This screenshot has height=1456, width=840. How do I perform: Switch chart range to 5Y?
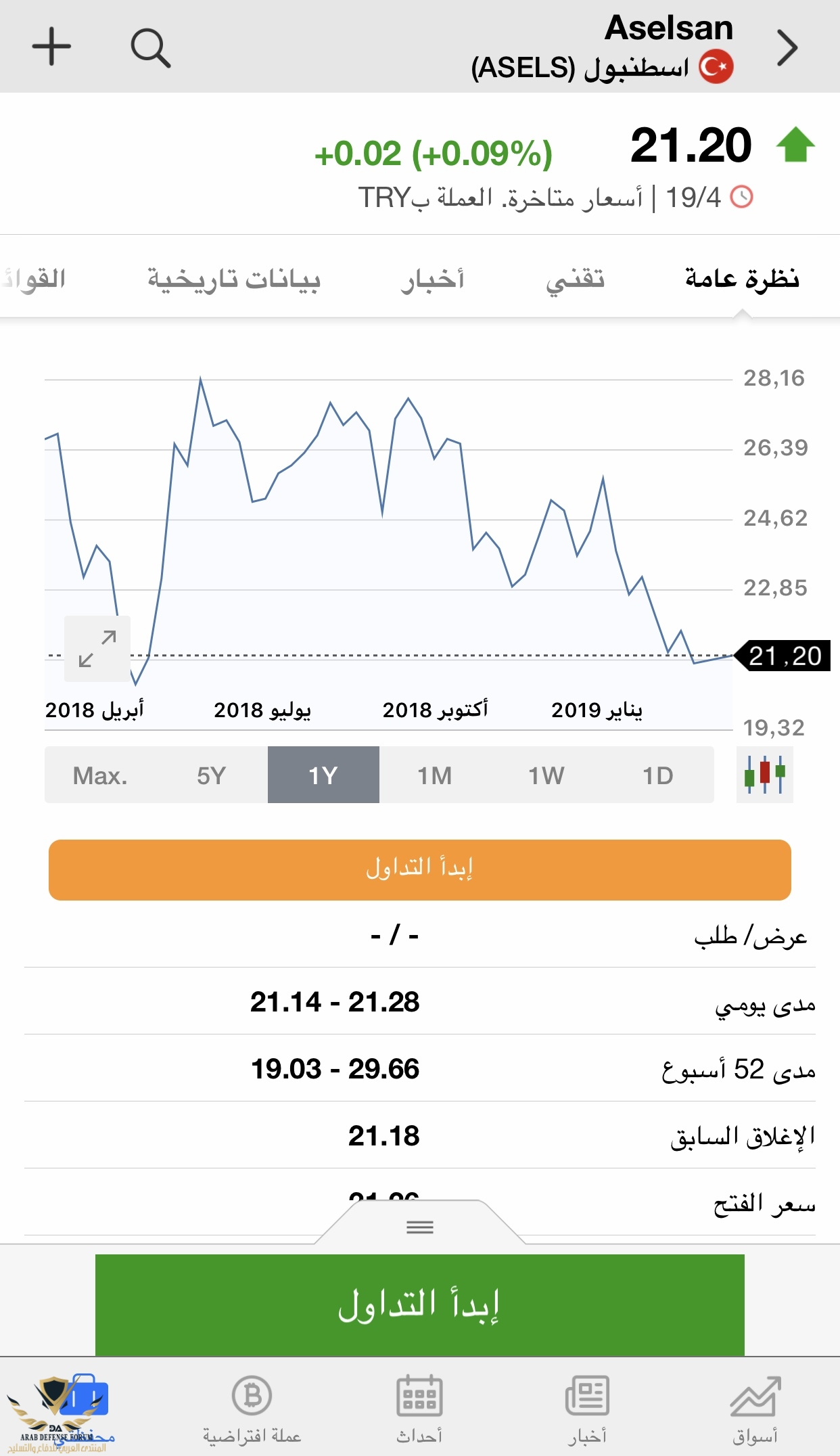tap(211, 775)
